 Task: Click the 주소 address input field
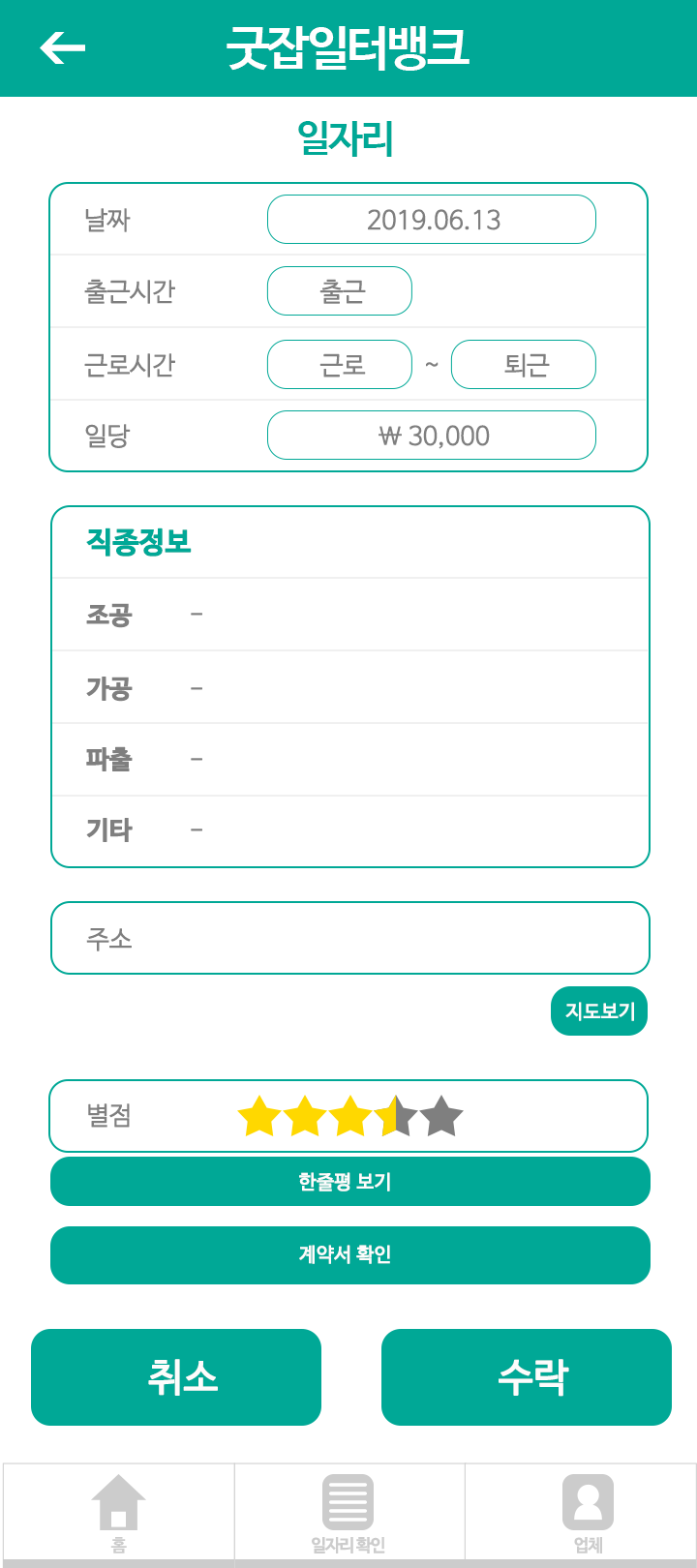pyautogui.click(x=348, y=937)
